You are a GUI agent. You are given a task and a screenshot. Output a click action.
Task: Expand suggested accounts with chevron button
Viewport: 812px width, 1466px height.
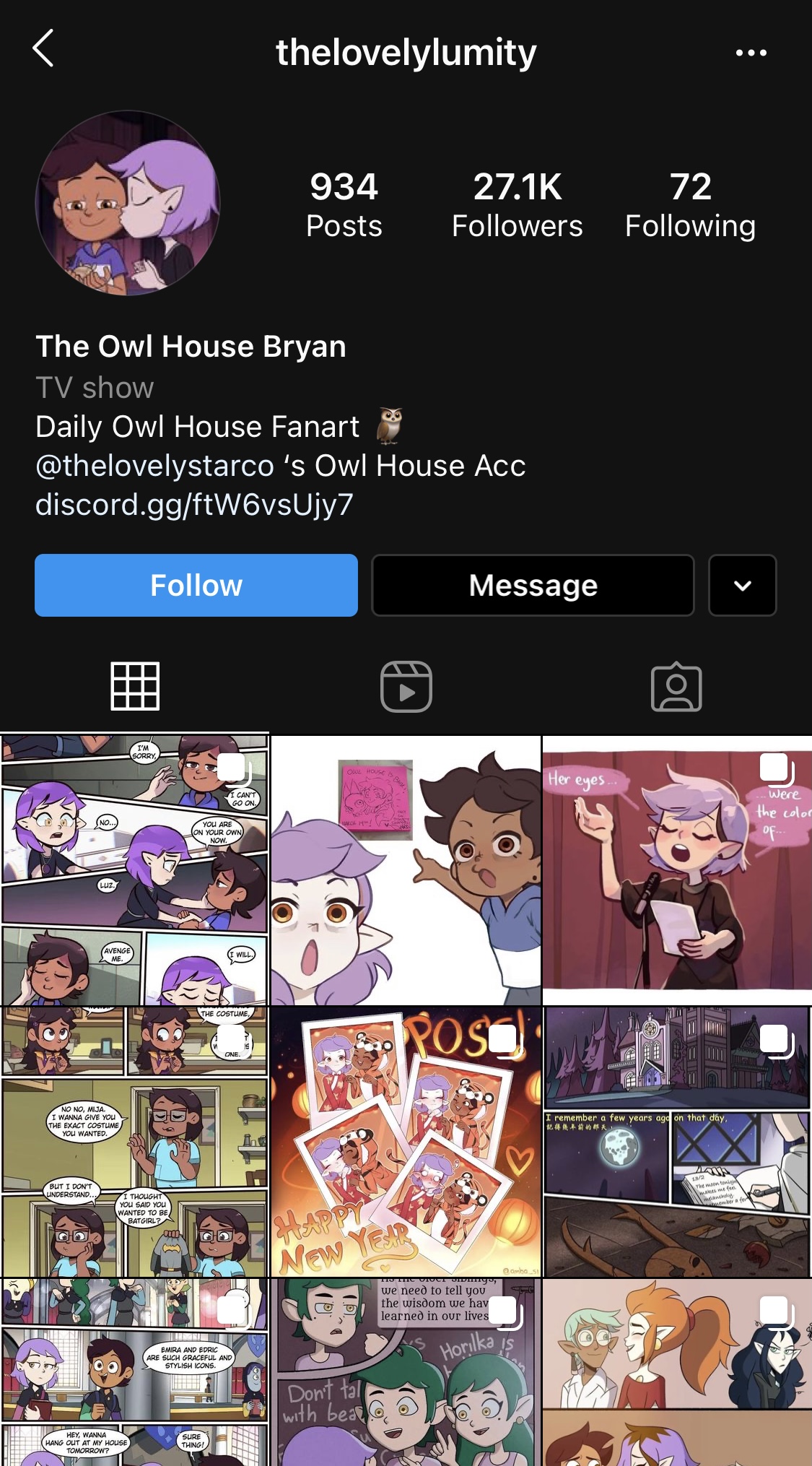coord(742,585)
